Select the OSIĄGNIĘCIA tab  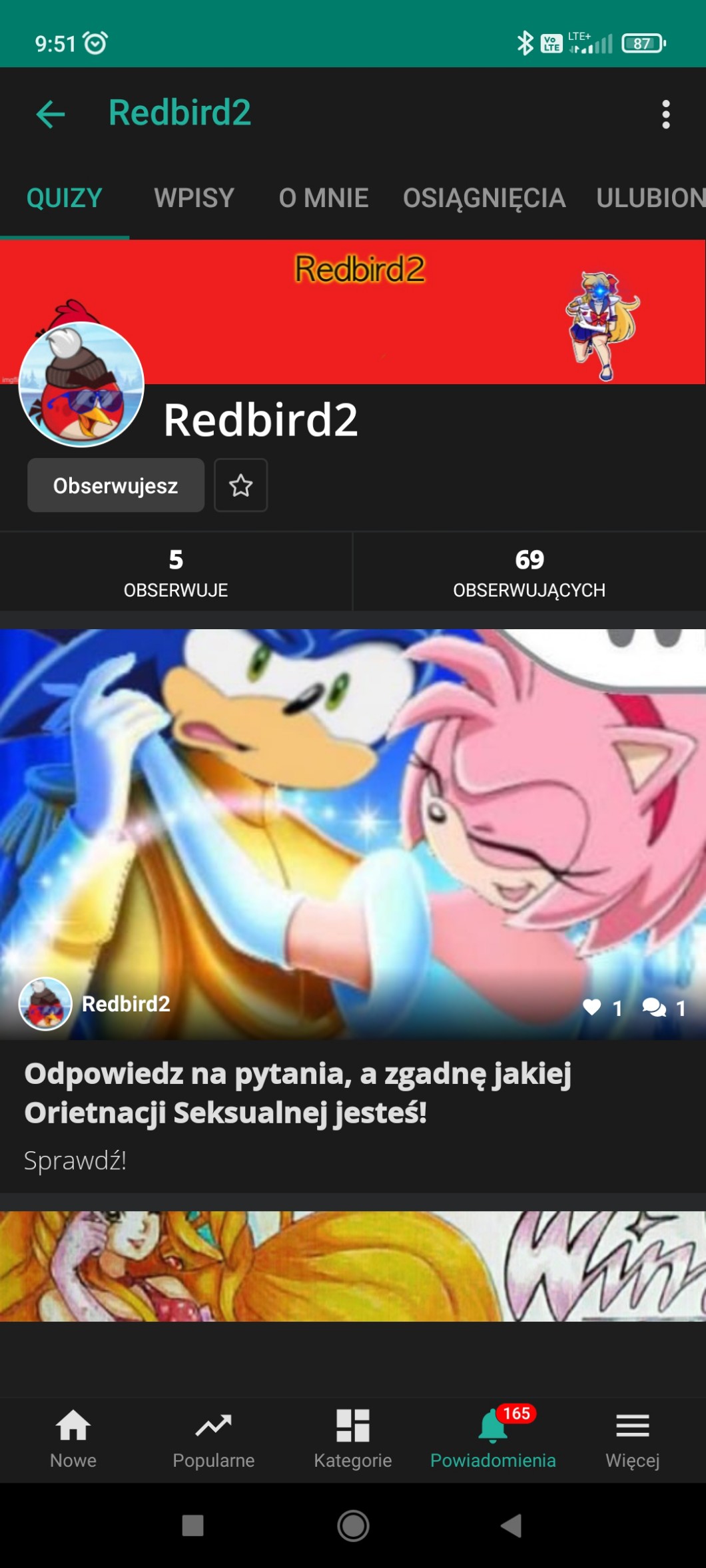[x=484, y=198]
